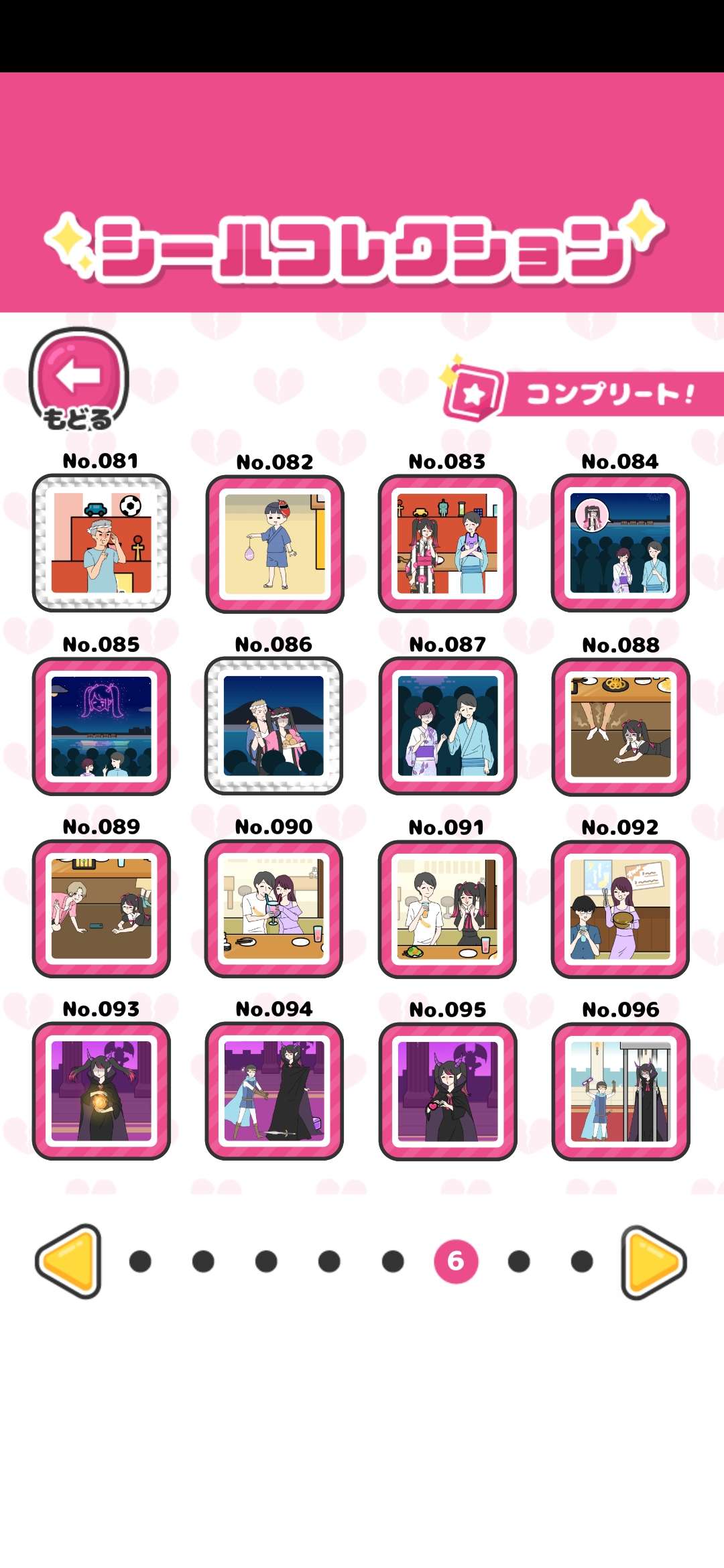
Task: Go to the previous page with yellow left arrow
Action: tap(69, 1261)
